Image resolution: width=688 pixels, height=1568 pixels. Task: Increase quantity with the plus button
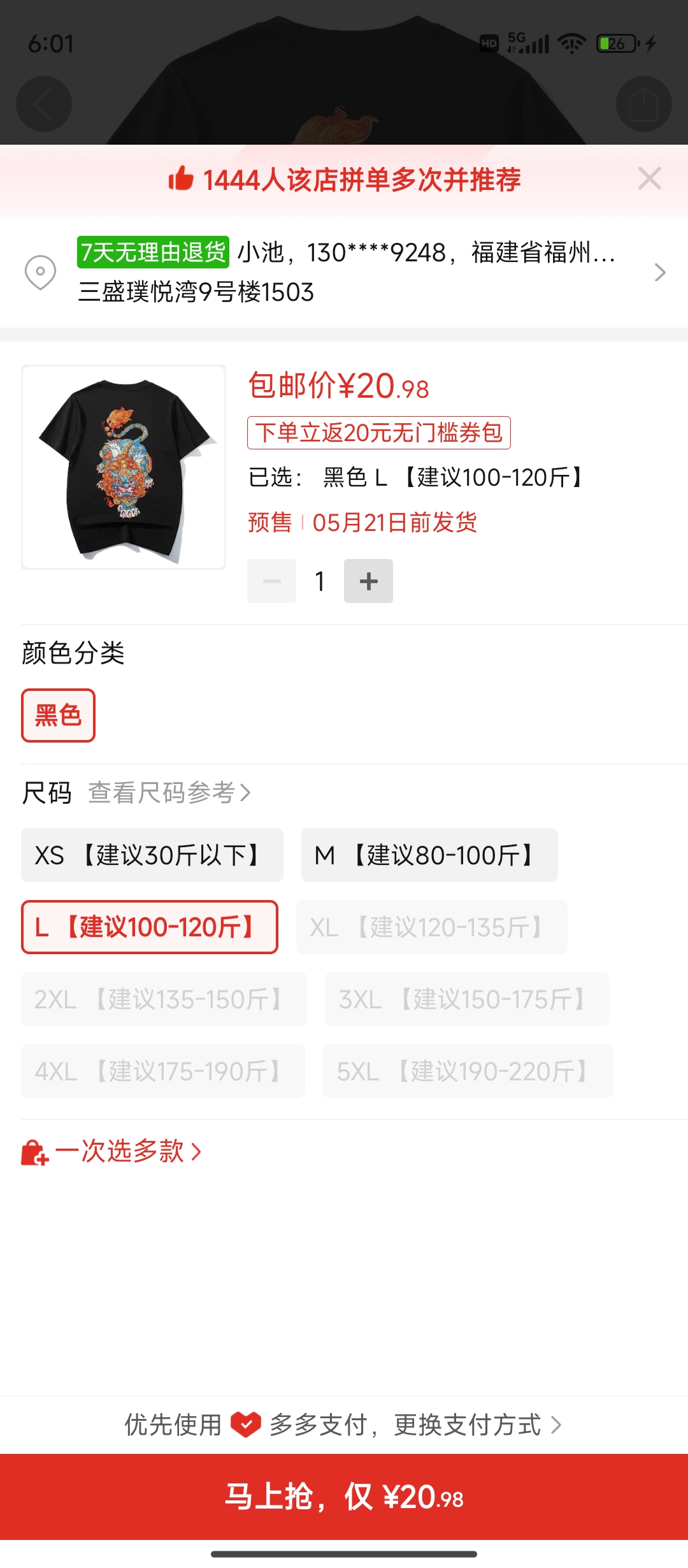pyautogui.click(x=368, y=581)
